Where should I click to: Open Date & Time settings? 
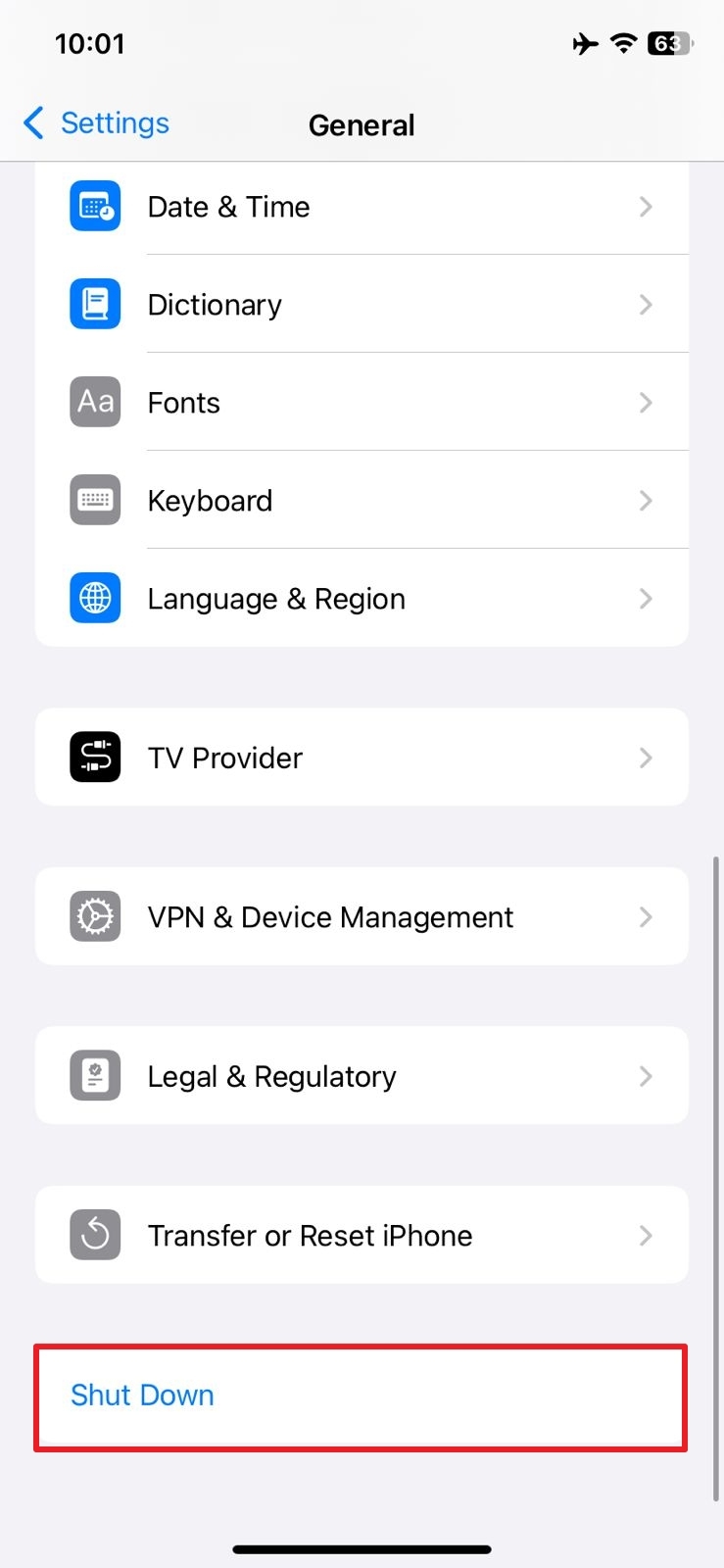(x=361, y=207)
